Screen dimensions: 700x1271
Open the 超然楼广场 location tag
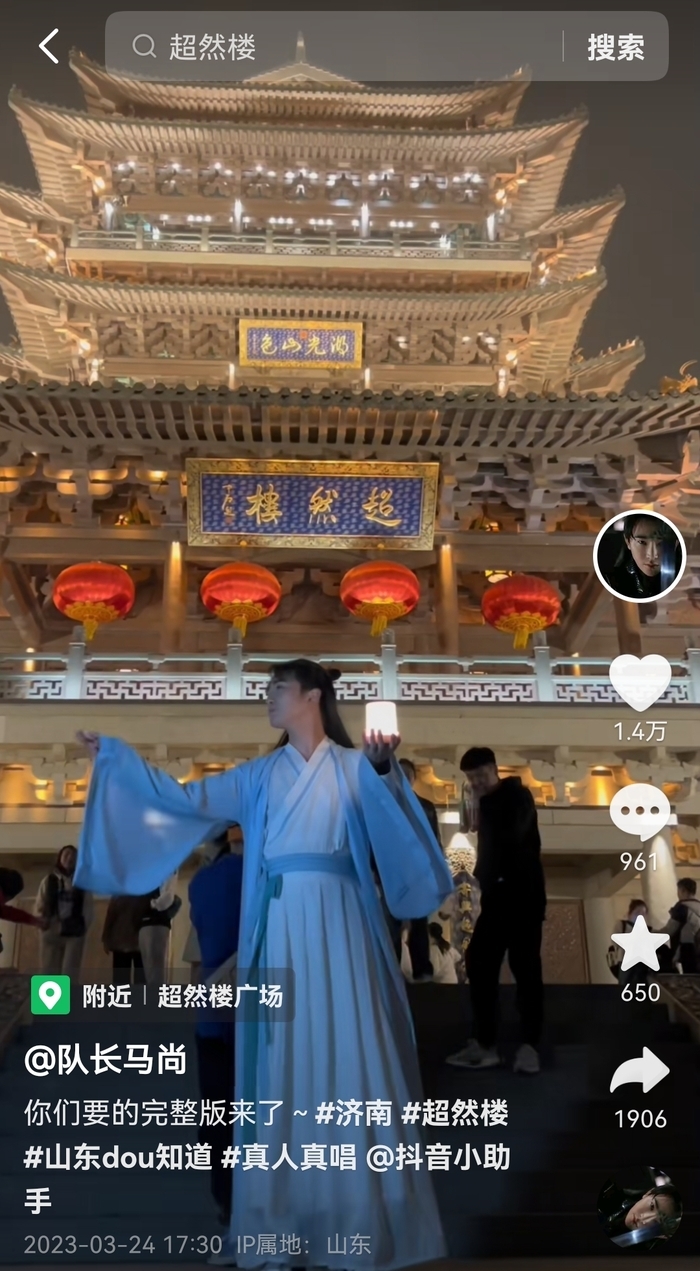(219, 995)
